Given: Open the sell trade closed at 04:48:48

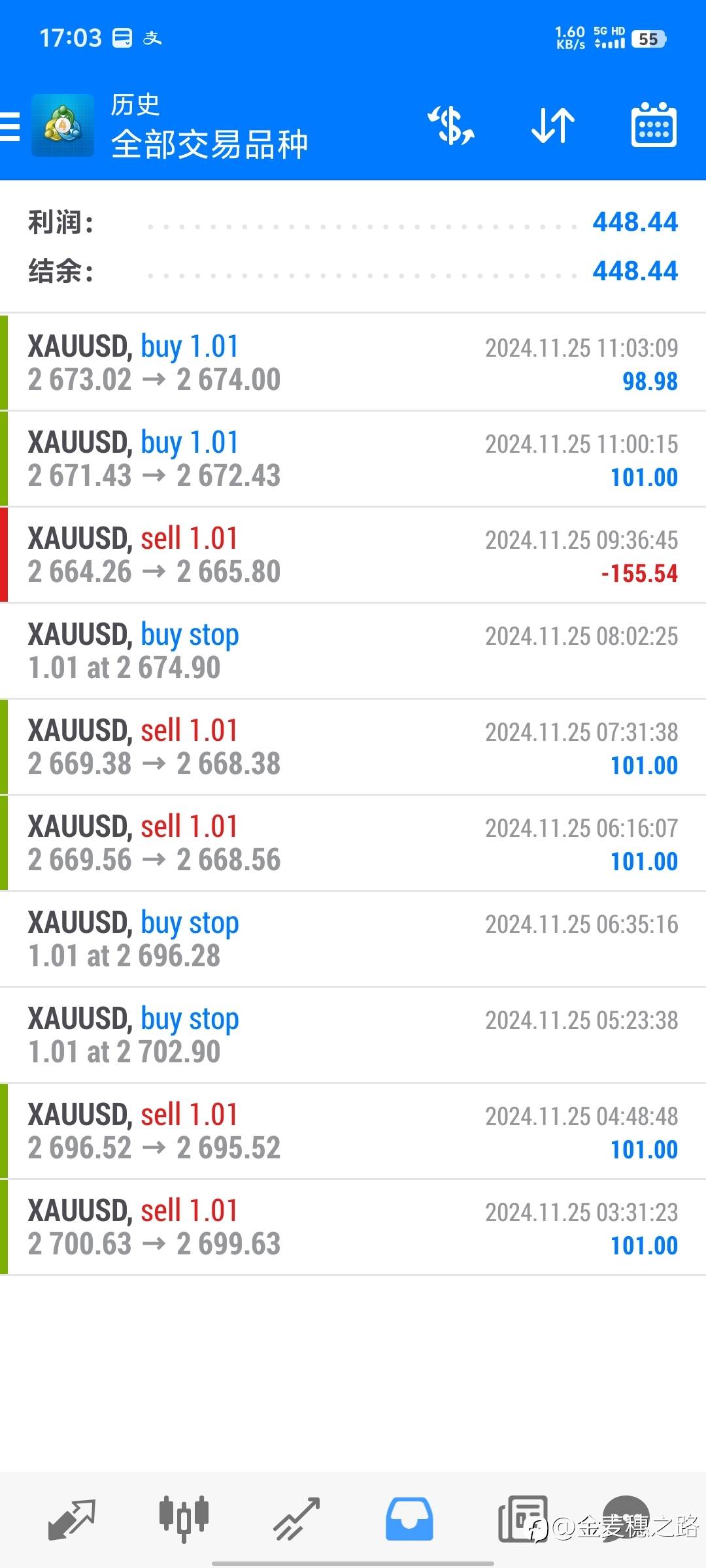Looking at the screenshot, I should 353,1131.
